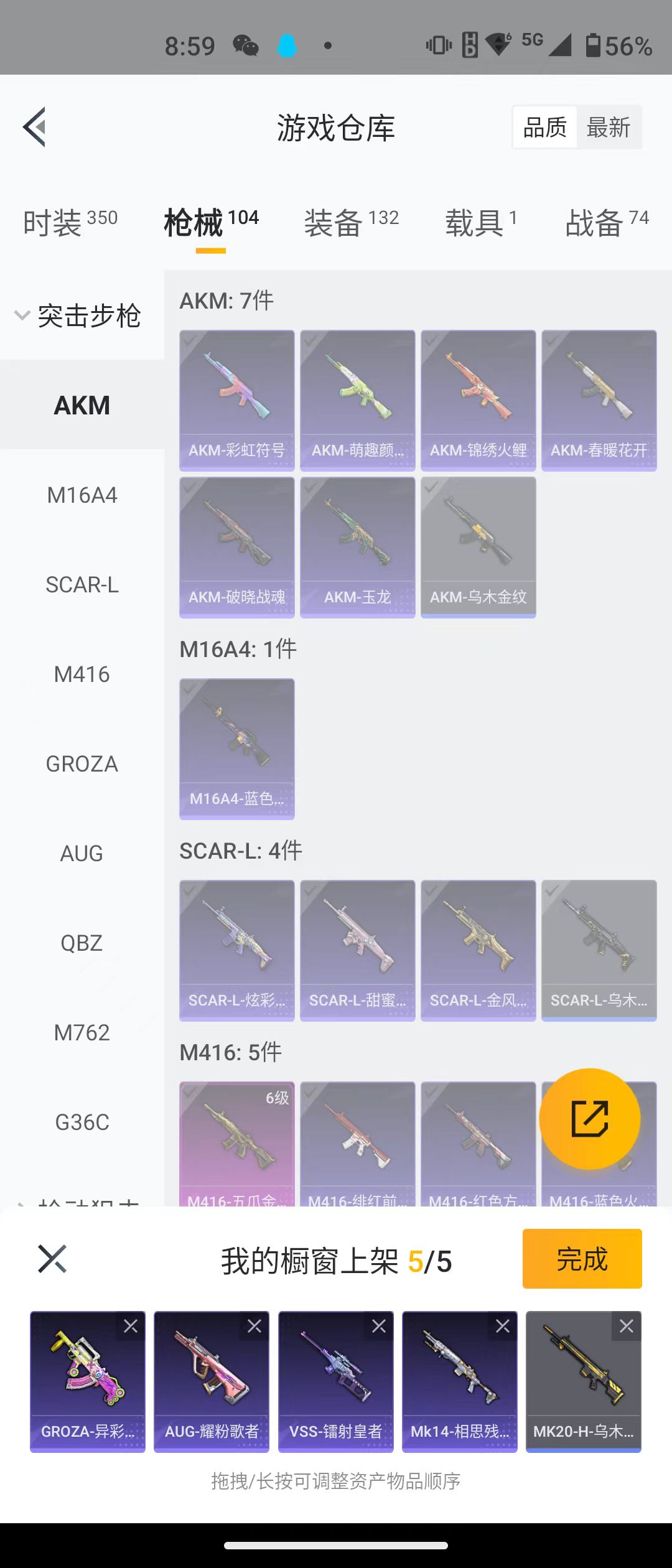Sort by 品质
Viewport: 672px width, 1568px height.
click(545, 128)
